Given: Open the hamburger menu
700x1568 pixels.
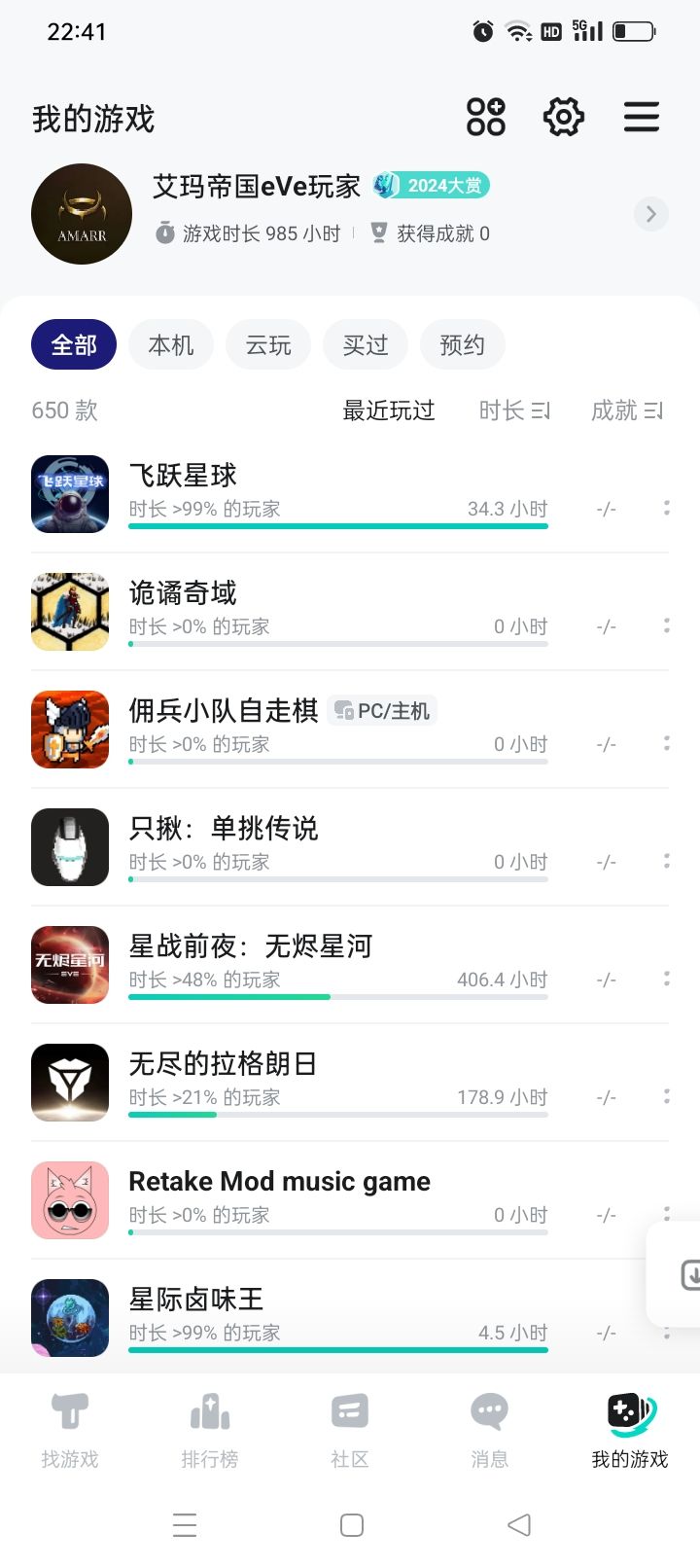Looking at the screenshot, I should click(641, 118).
